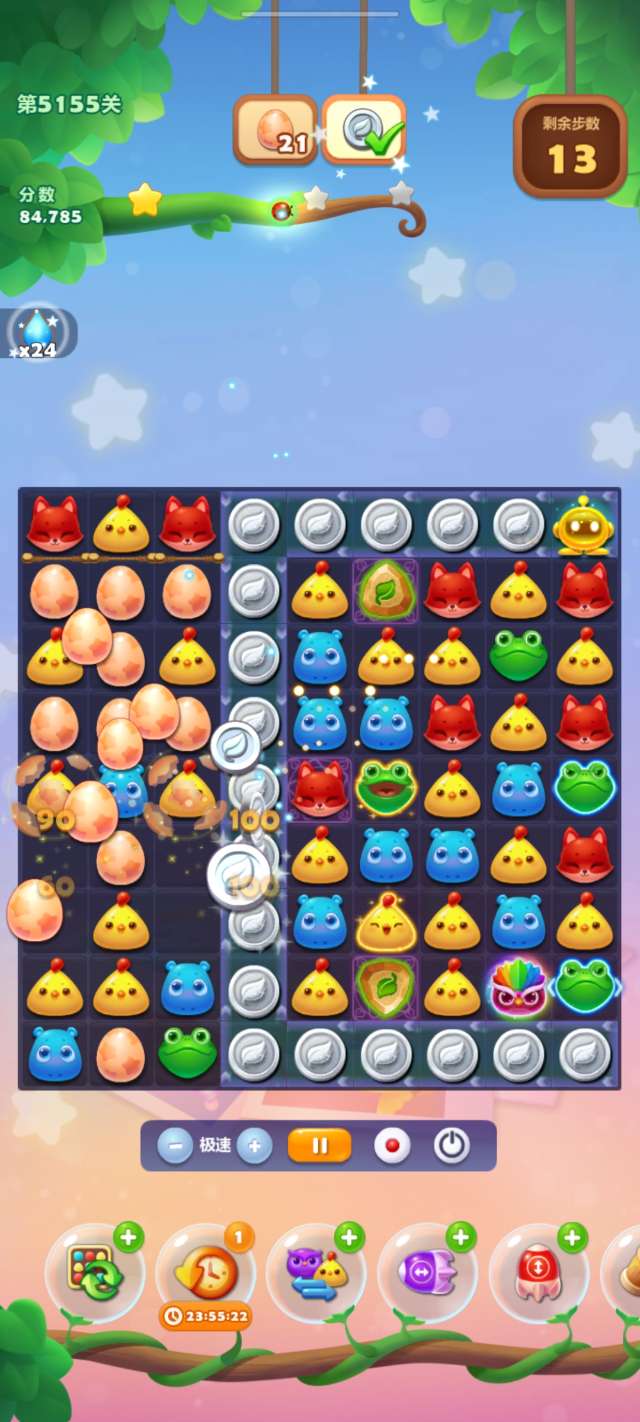
Task: Select the owl-chick swap booster
Action: click(x=316, y=1272)
